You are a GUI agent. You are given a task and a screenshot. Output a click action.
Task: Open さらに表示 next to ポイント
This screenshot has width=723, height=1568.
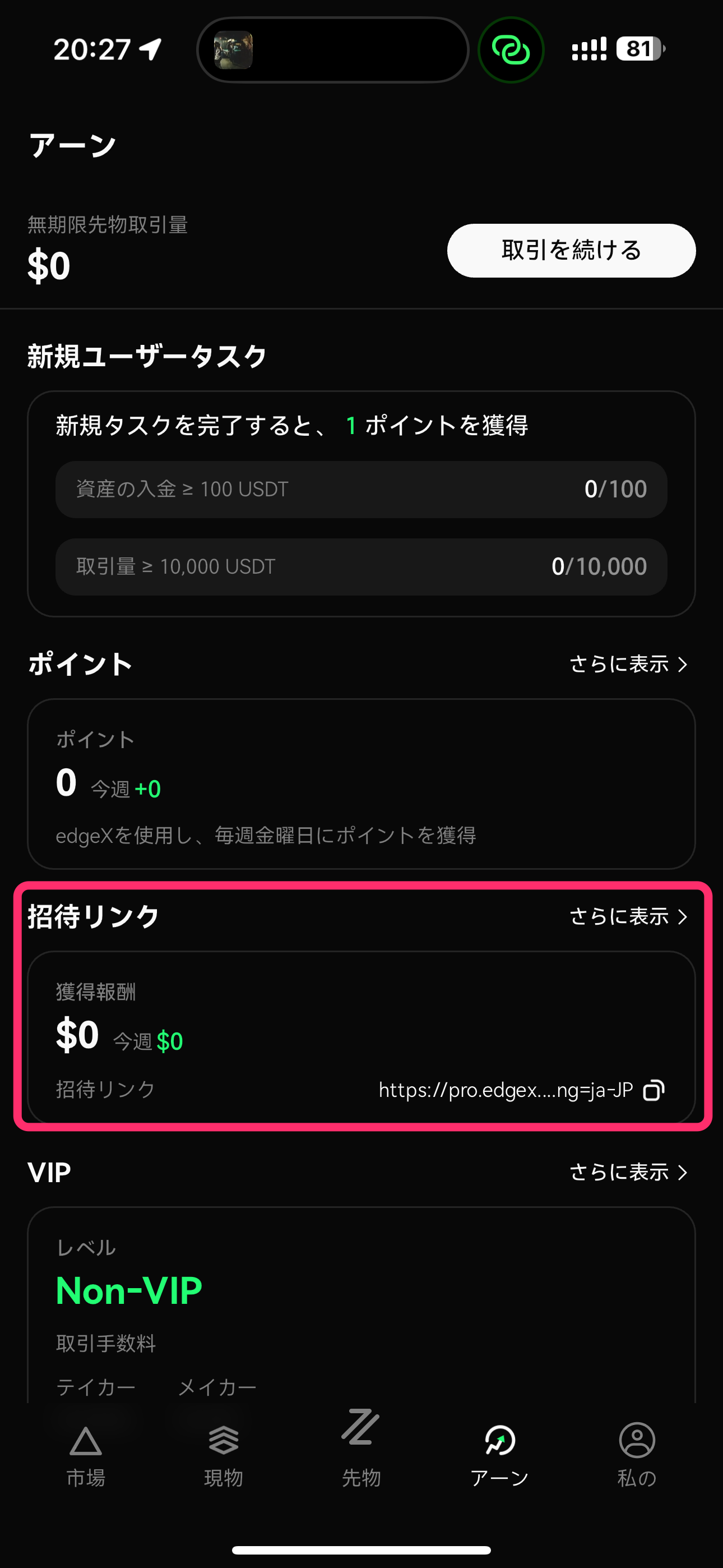pos(628,663)
